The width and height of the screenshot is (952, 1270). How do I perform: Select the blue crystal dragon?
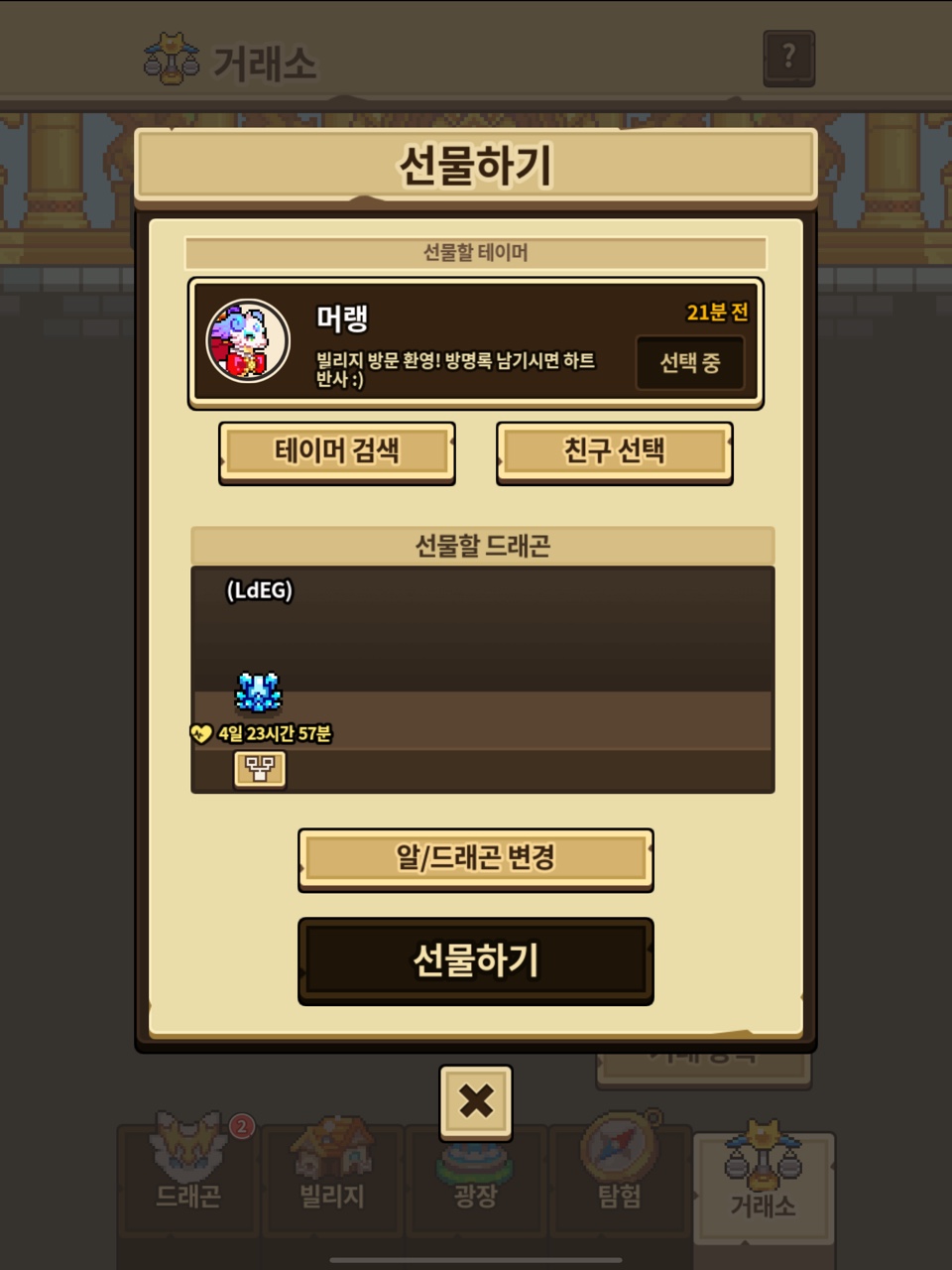coord(259,693)
